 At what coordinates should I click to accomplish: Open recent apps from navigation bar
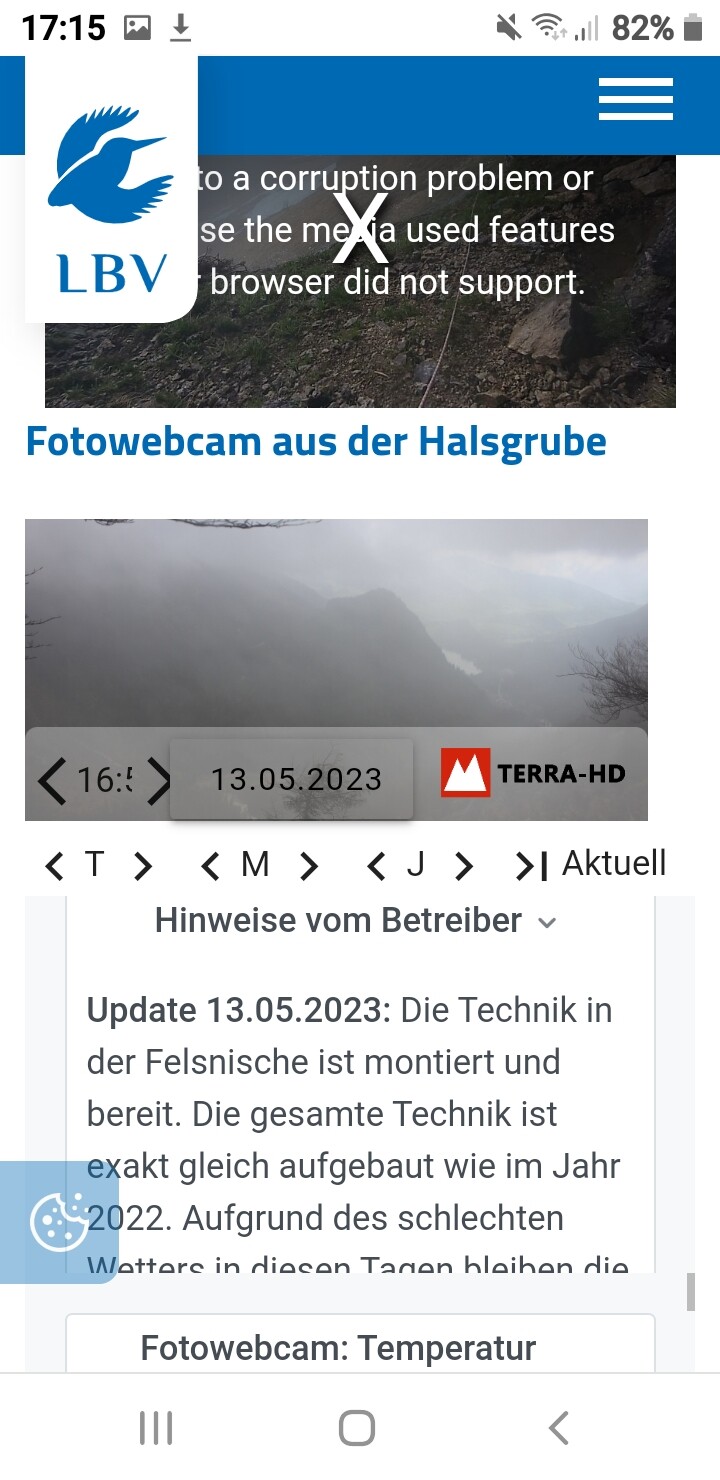pyautogui.click(x=156, y=1428)
